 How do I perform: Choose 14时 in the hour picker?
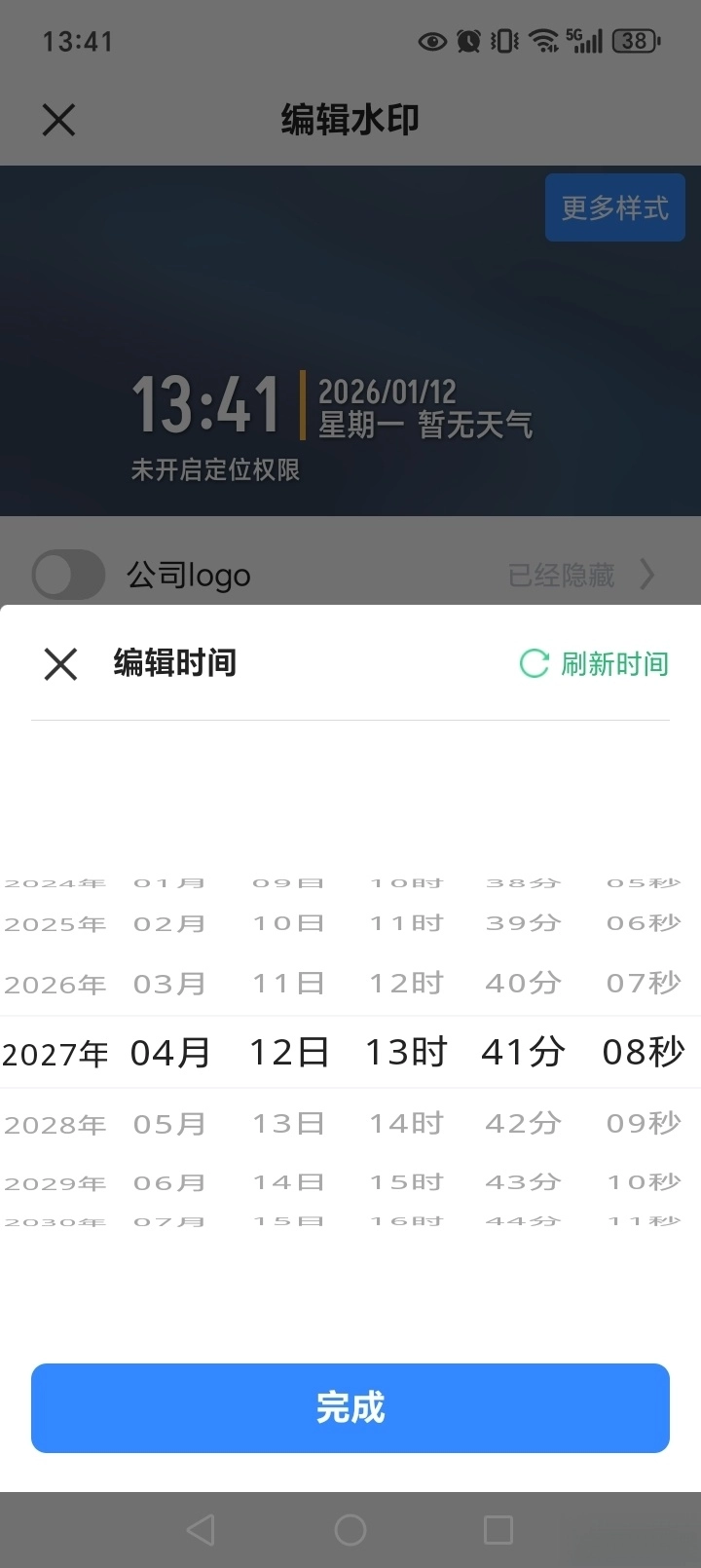(406, 1124)
